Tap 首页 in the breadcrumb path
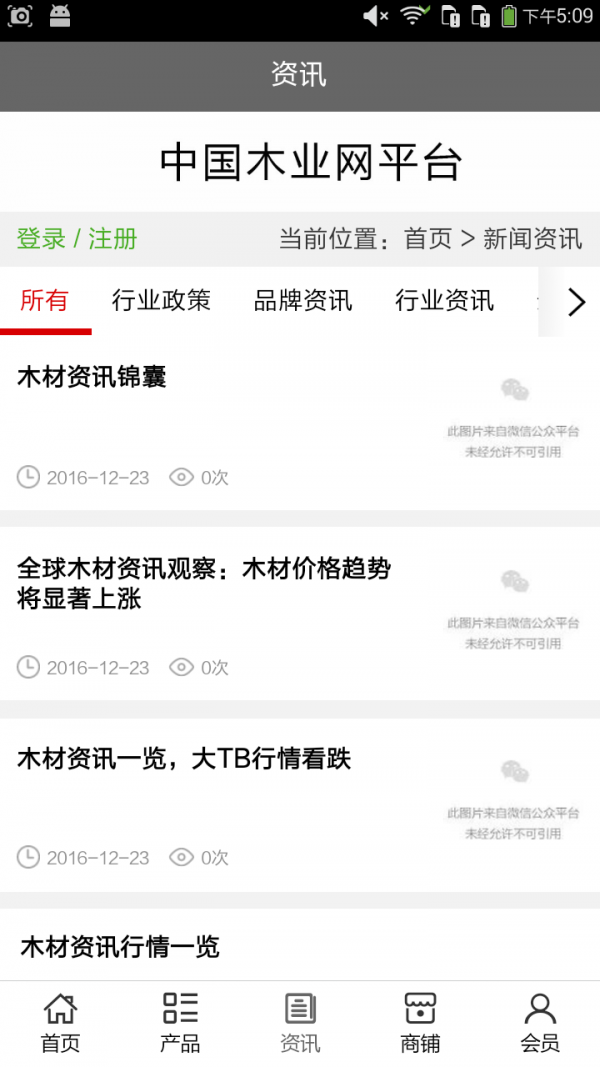 click(428, 239)
